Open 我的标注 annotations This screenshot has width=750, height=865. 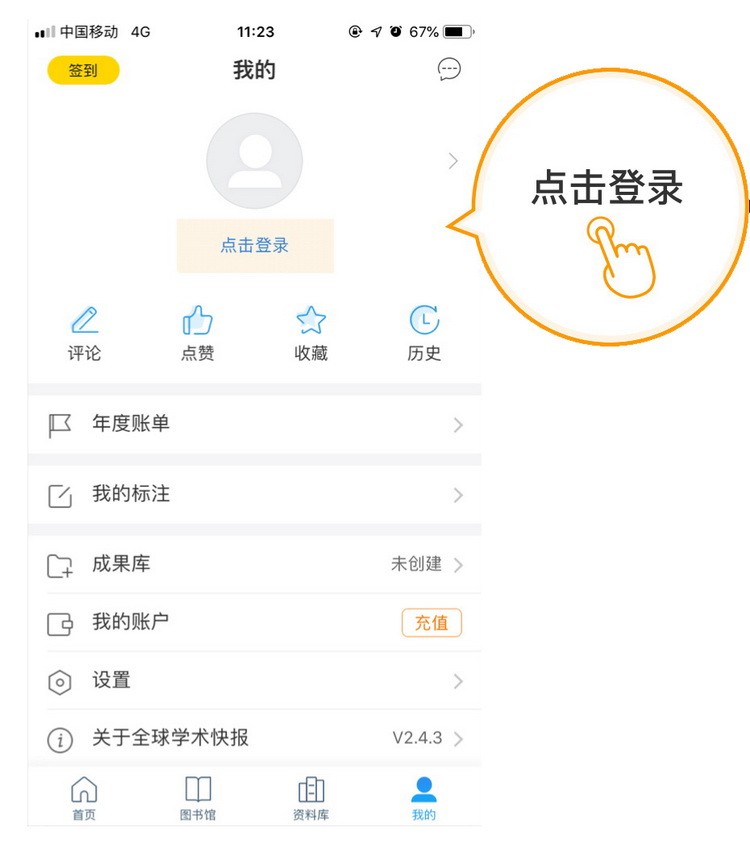254,494
